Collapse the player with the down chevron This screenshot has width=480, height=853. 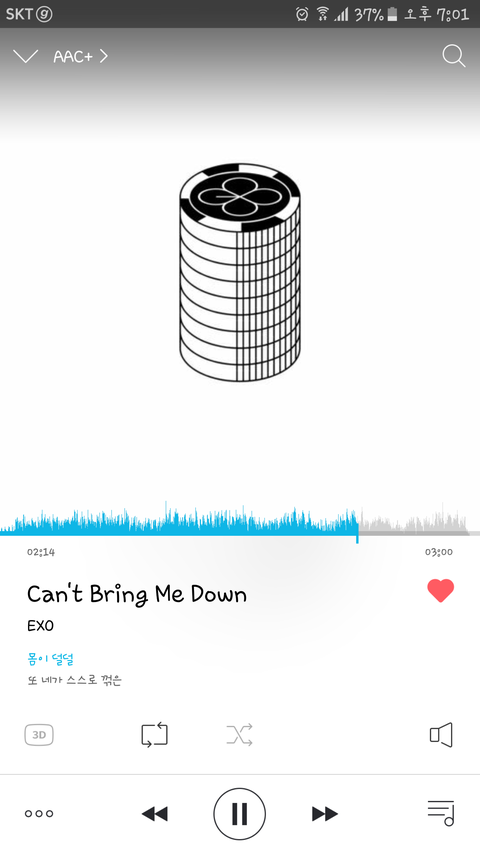pyautogui.click(x=25, y=56)
